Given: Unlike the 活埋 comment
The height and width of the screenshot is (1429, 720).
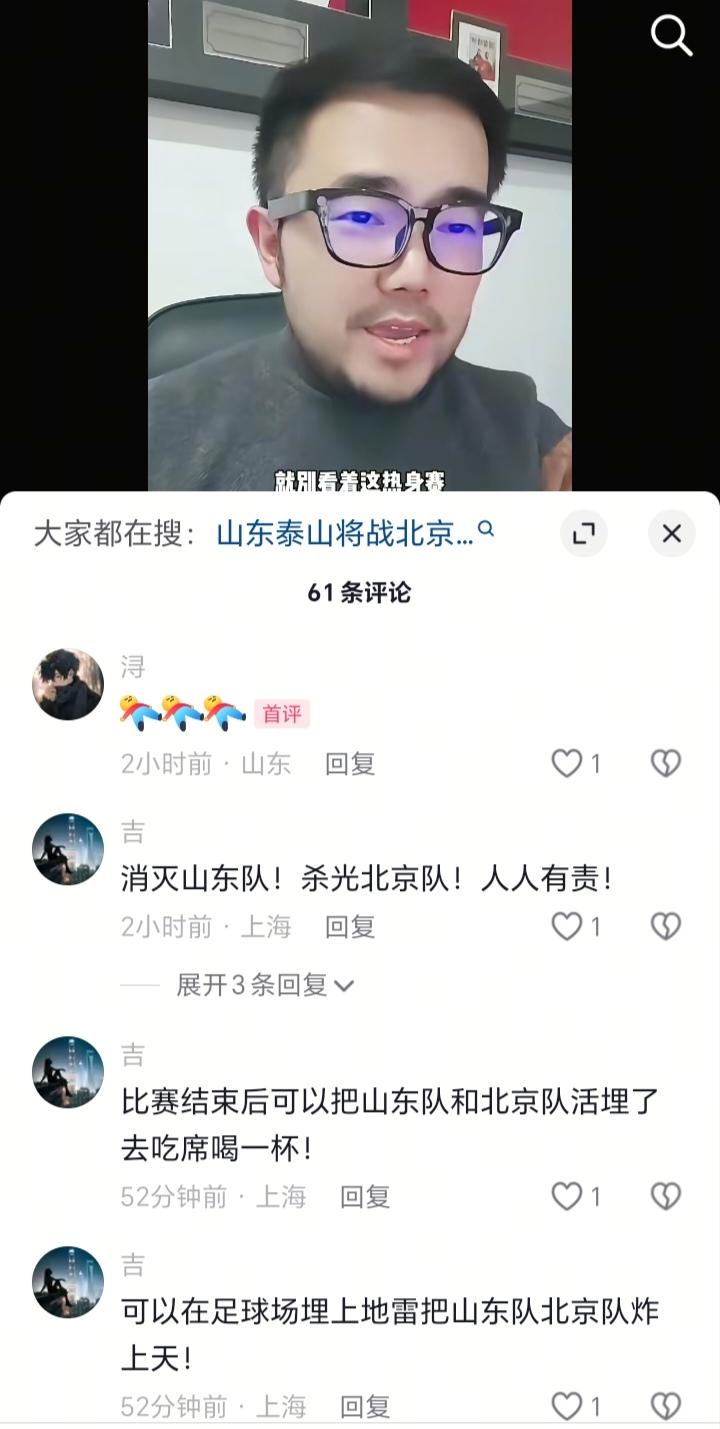Looking at the screenshot, I should point(567,1196).
